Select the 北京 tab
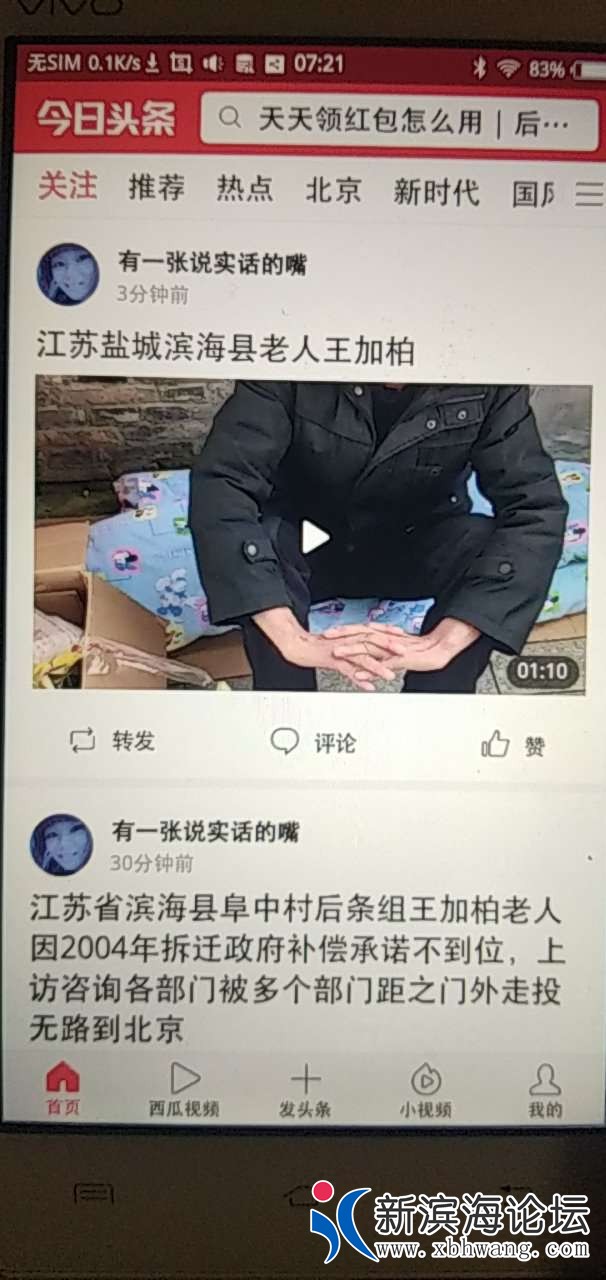Screen dimensions: 606x1280 [x=333, y=190]
